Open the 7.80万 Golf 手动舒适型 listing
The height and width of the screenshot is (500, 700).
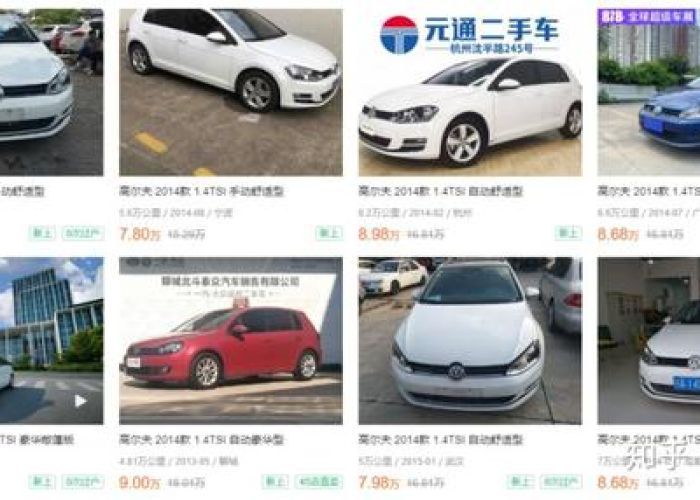click(230, 92)
